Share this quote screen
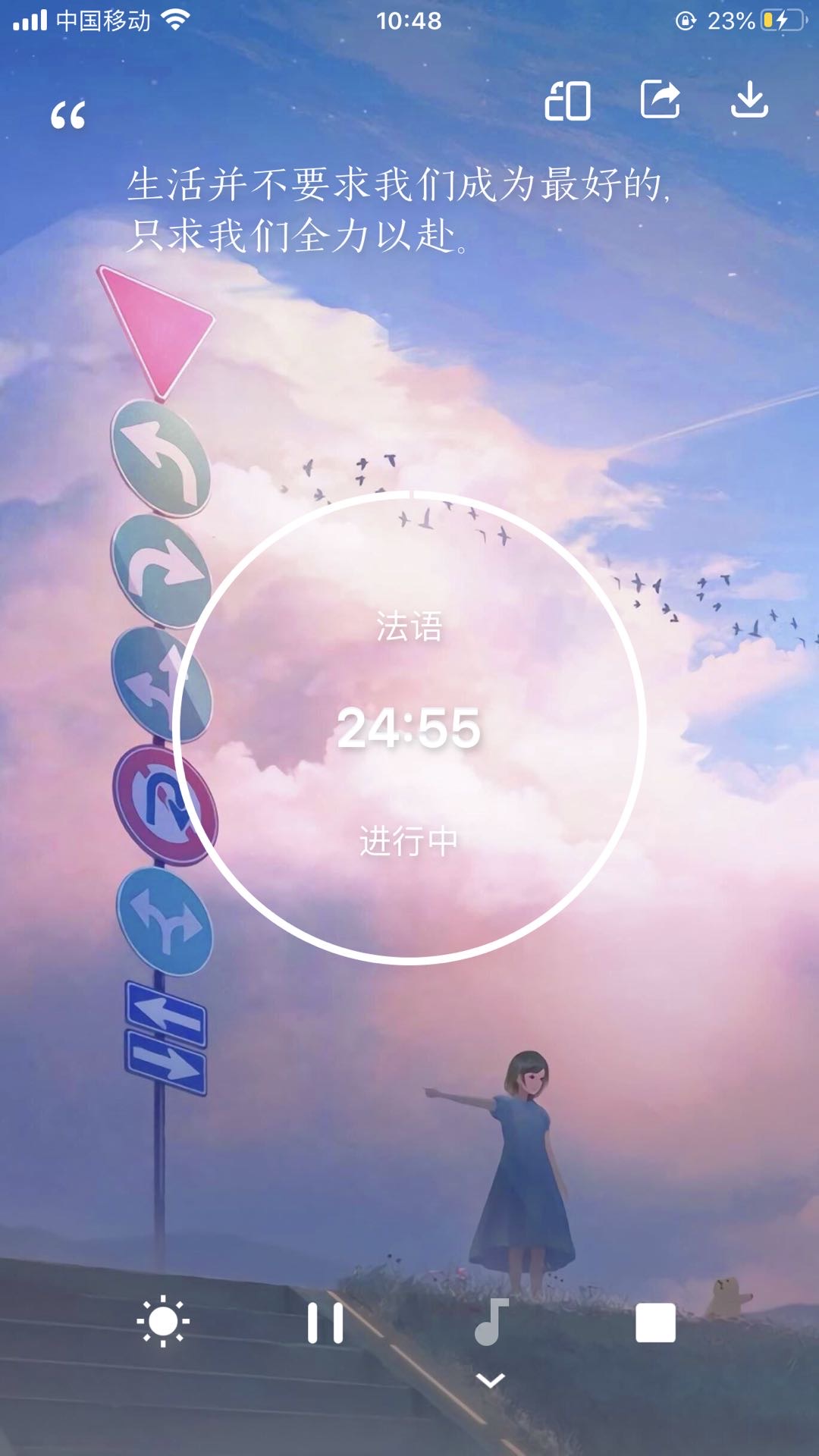 tap(660, 100)
